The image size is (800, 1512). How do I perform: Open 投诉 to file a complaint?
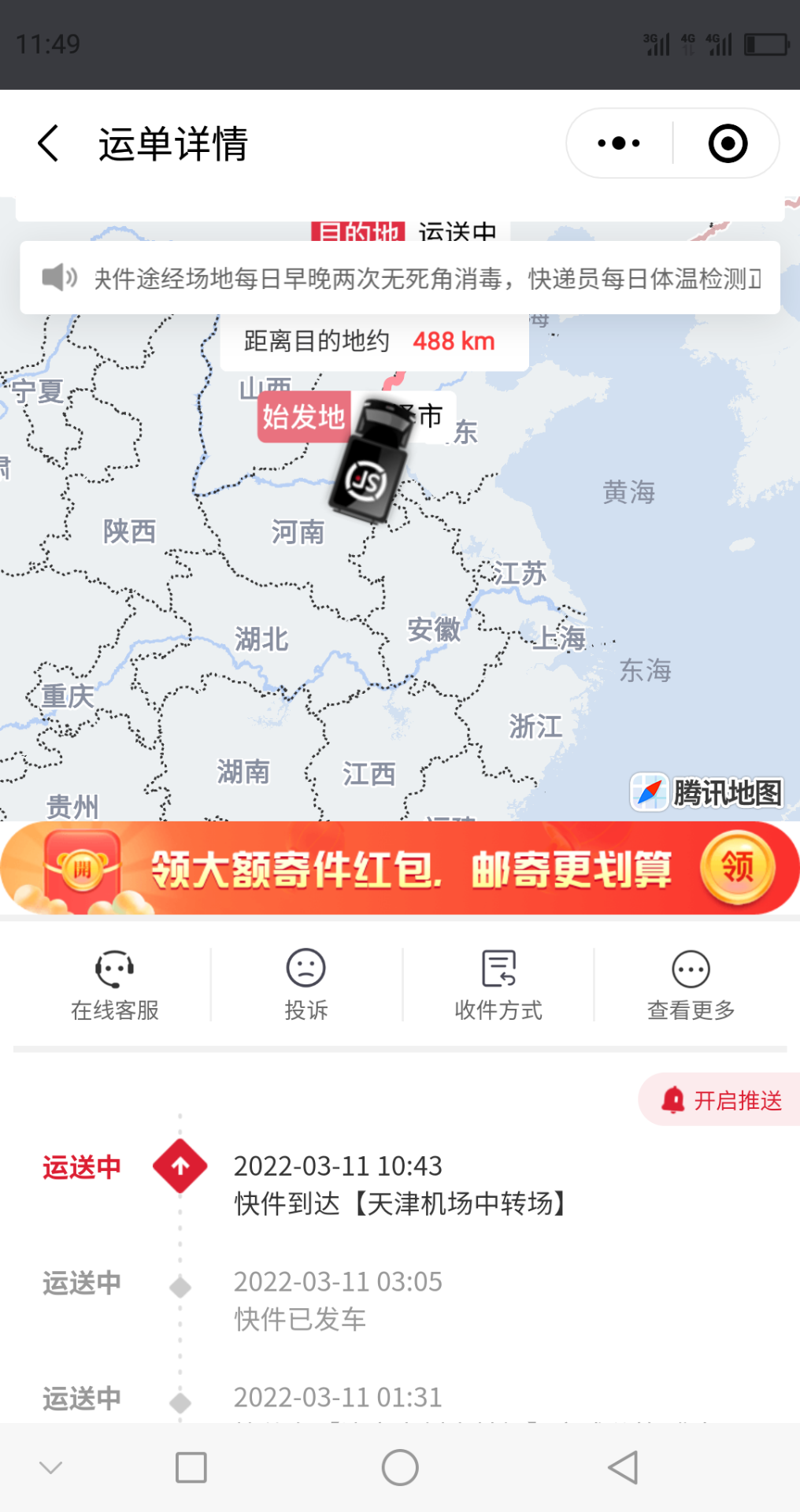(x=306, y=986)
